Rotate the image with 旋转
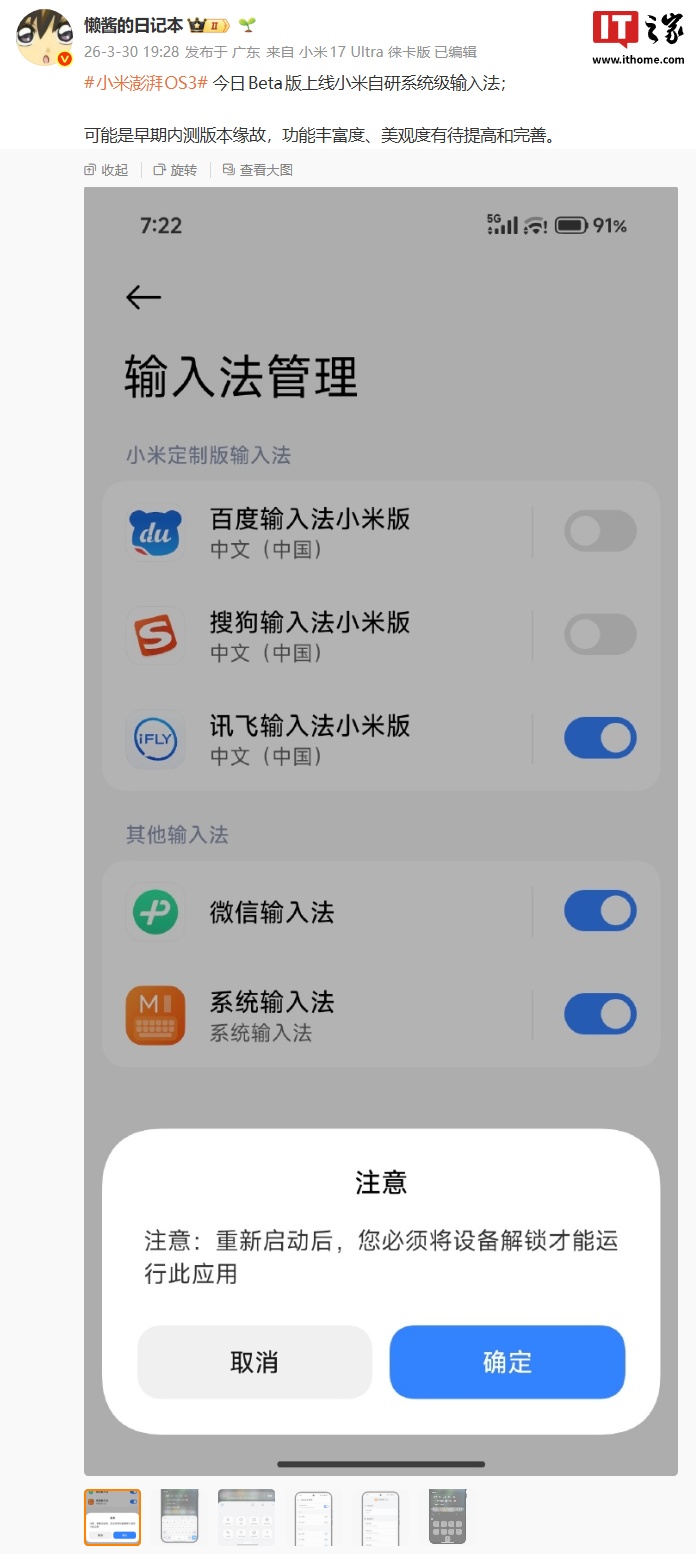This screenshot has height=1554, width=696. [175, 170]
